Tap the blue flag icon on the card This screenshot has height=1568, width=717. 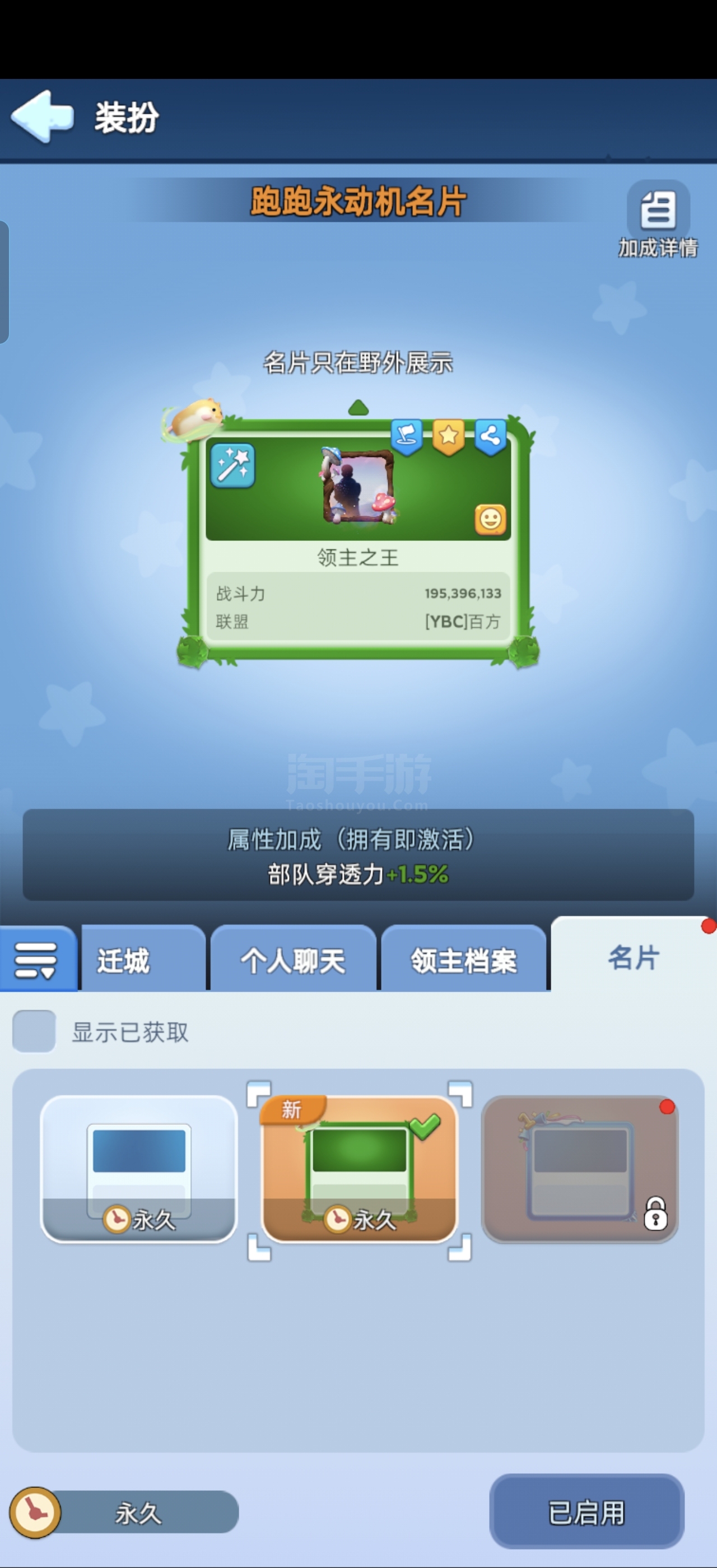pos(407,437)
